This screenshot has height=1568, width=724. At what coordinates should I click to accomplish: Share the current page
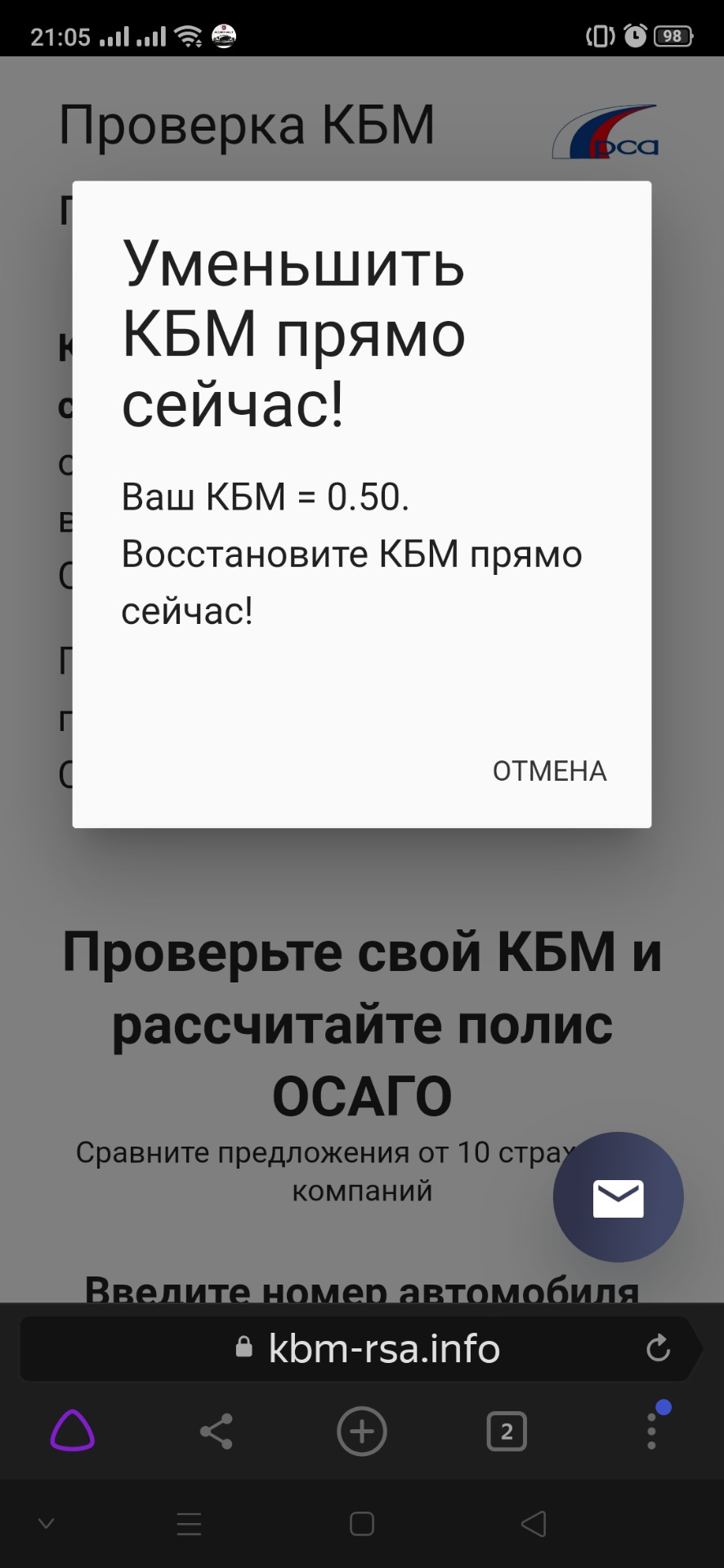coord(217,1431)
